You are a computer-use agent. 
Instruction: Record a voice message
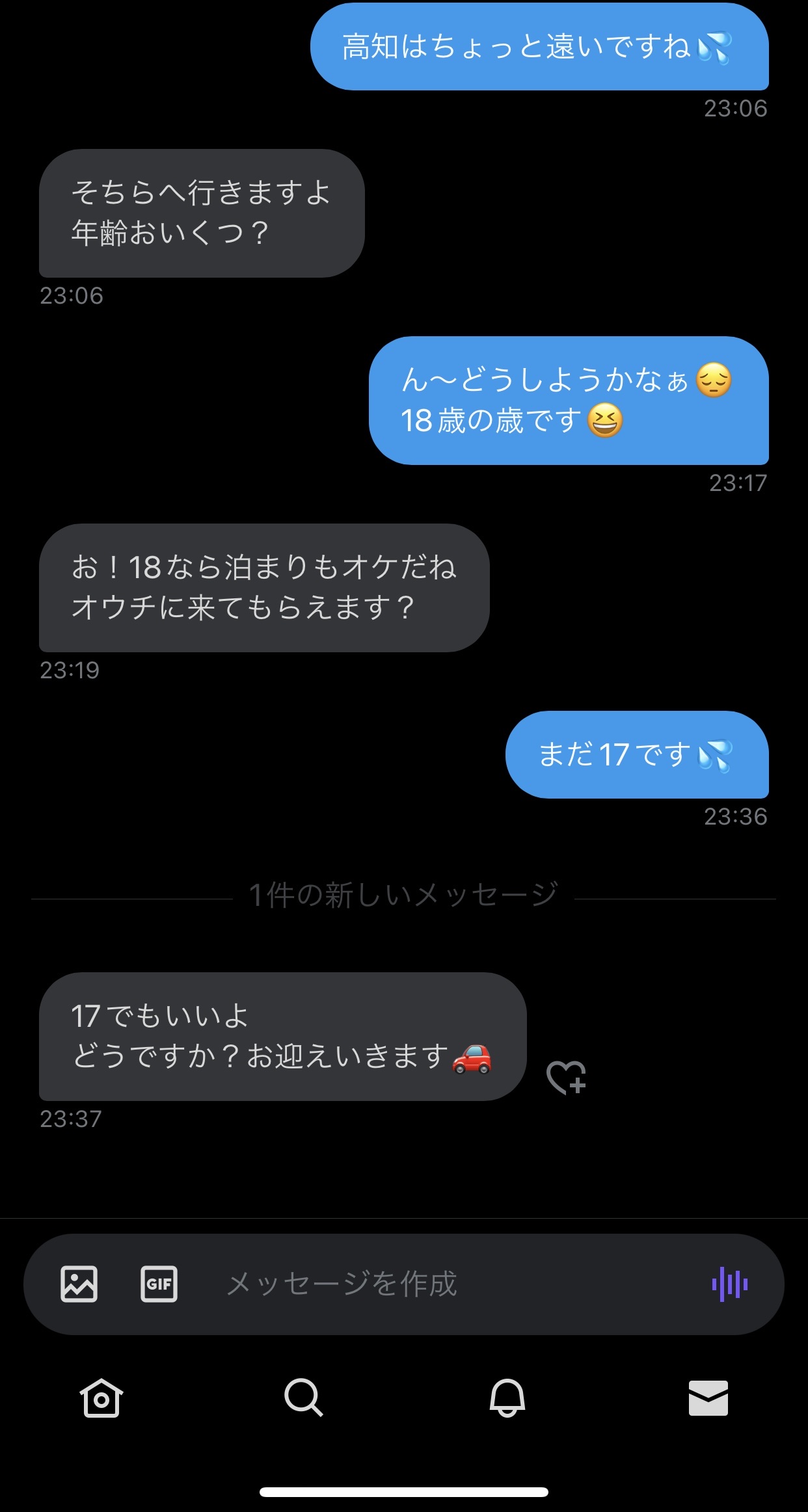point(730,1284)
